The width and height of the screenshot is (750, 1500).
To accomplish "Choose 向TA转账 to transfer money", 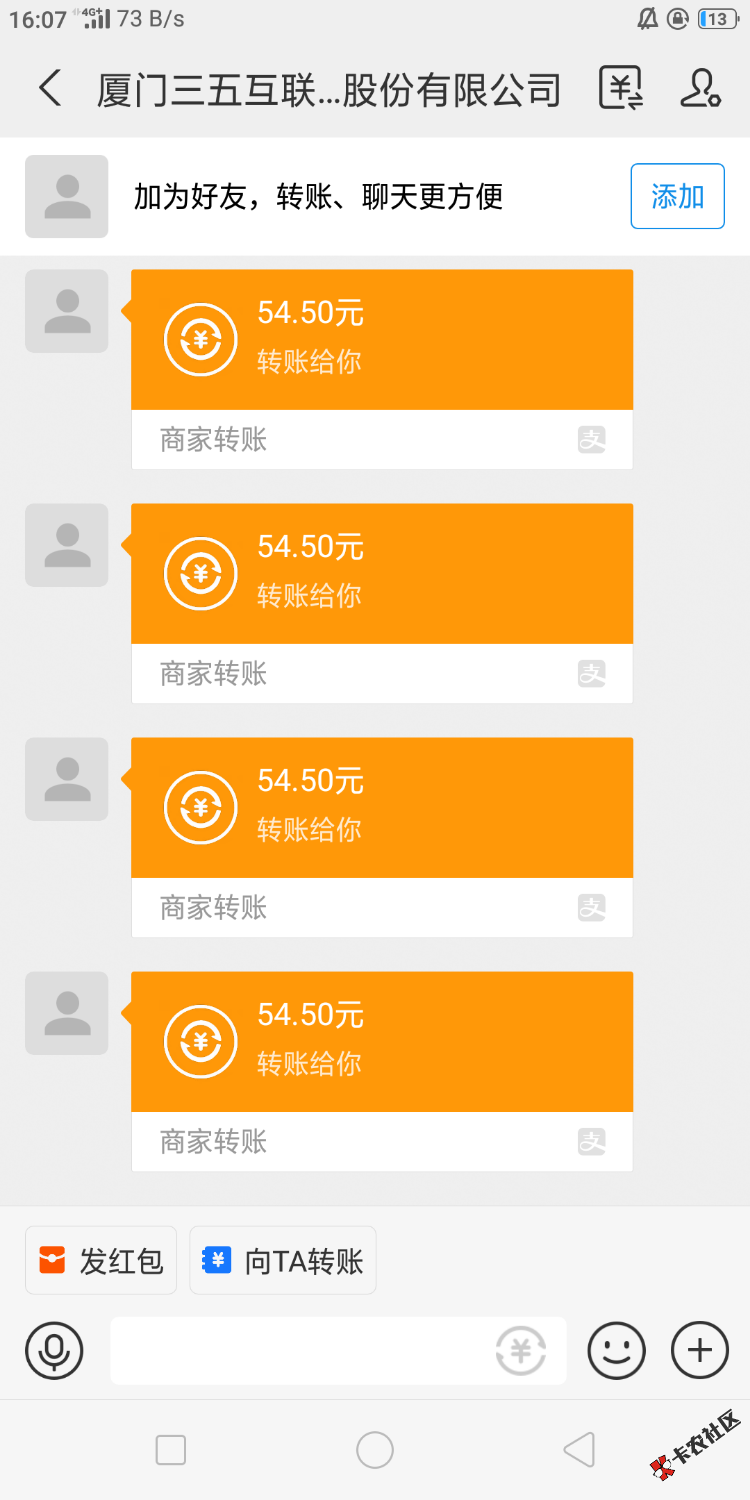I will click(283, 1261).
